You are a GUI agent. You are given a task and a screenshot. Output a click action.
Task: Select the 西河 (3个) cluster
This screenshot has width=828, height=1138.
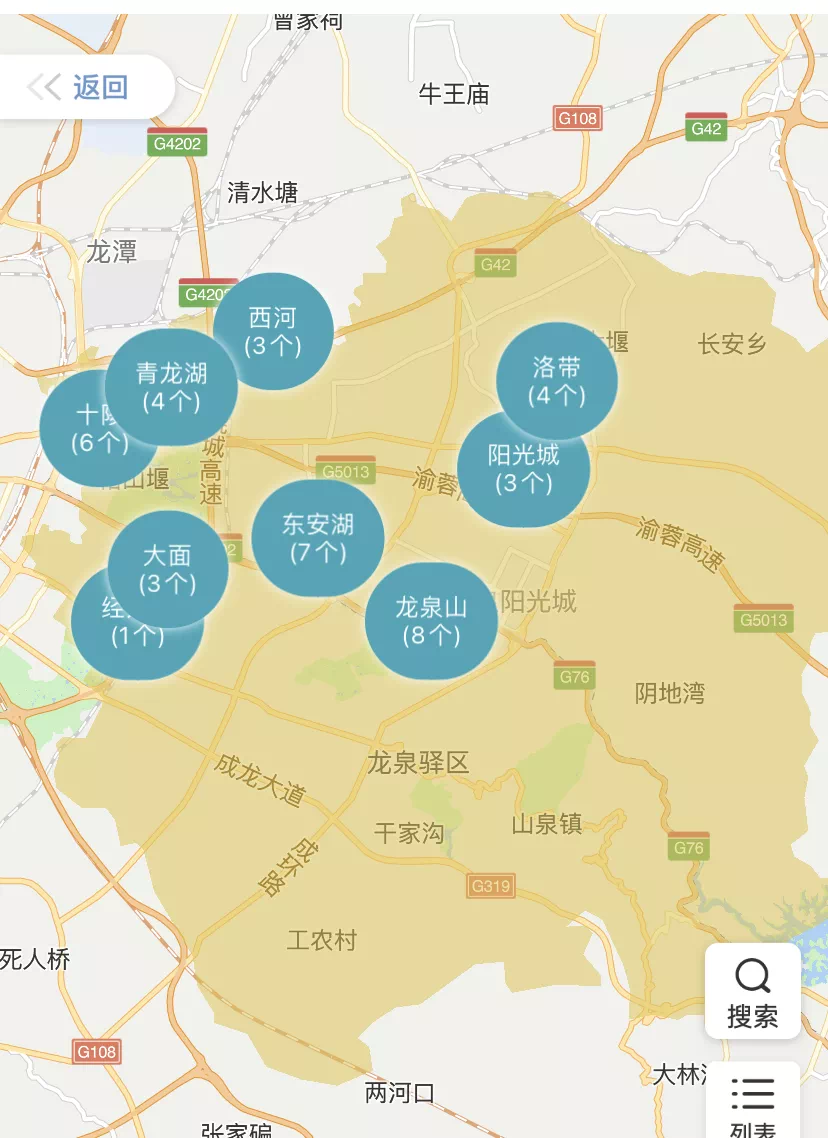tap(274, 331)
